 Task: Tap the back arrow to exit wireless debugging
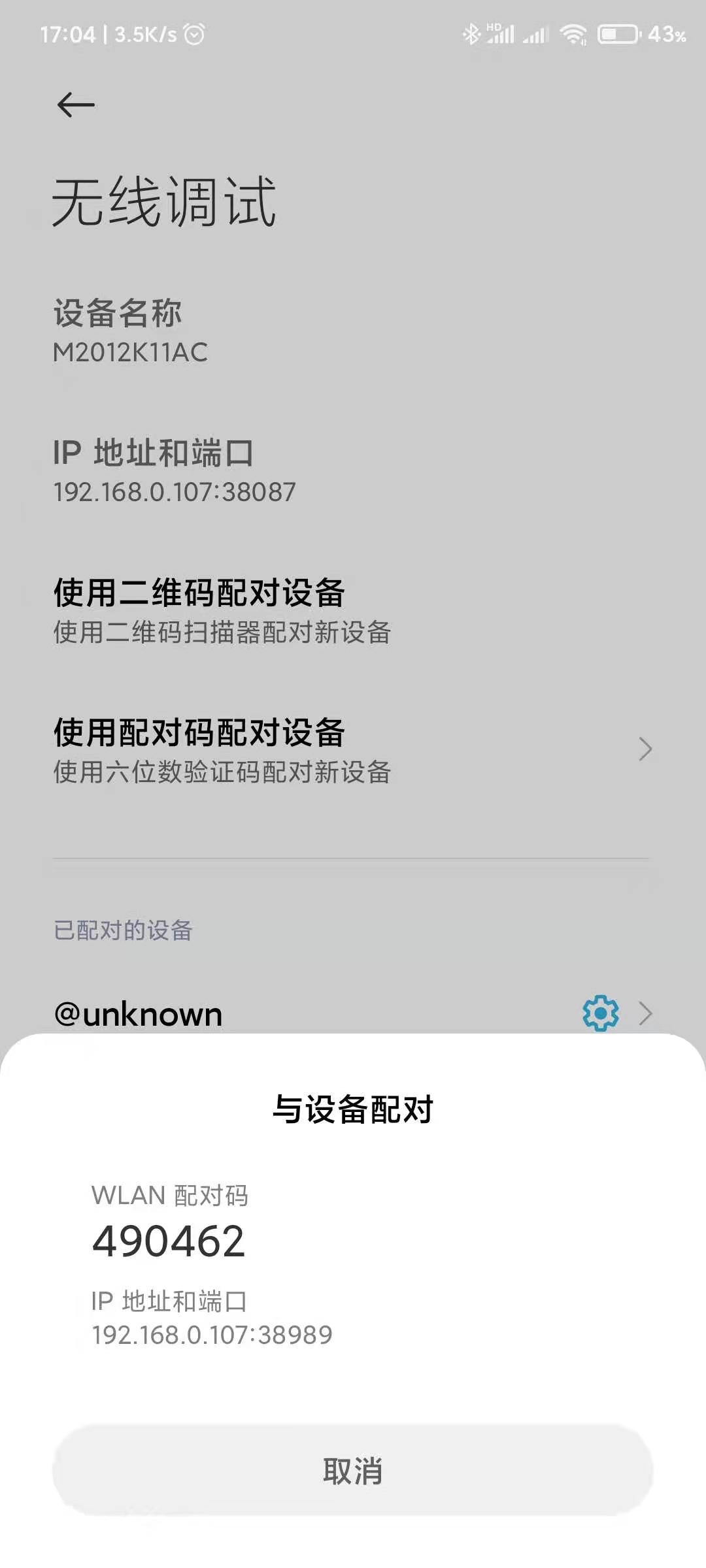click(74, 103)
